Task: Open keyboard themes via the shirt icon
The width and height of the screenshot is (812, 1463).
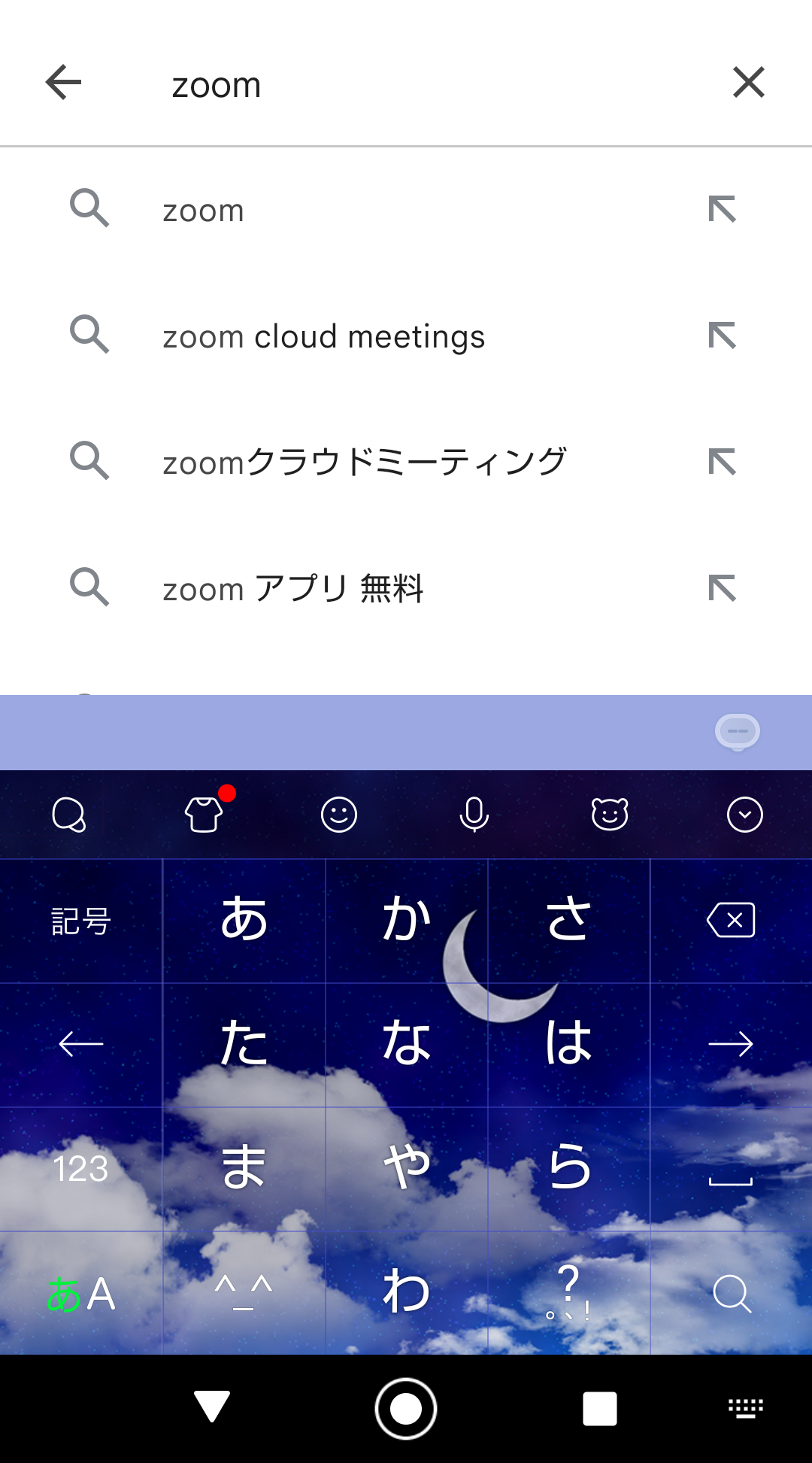Action: click(x=204, y=815)
